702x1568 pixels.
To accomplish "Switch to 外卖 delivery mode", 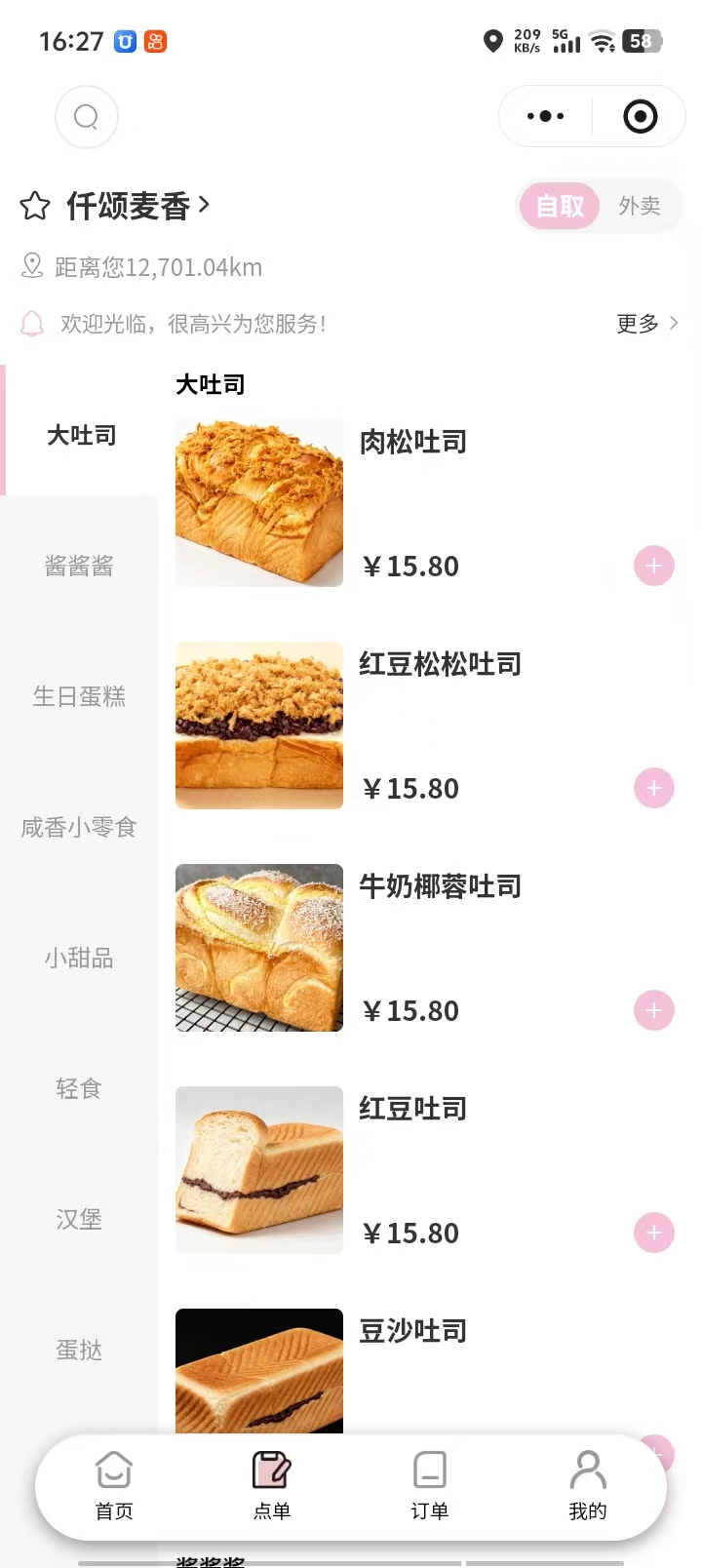I will (x=640, y=206).
